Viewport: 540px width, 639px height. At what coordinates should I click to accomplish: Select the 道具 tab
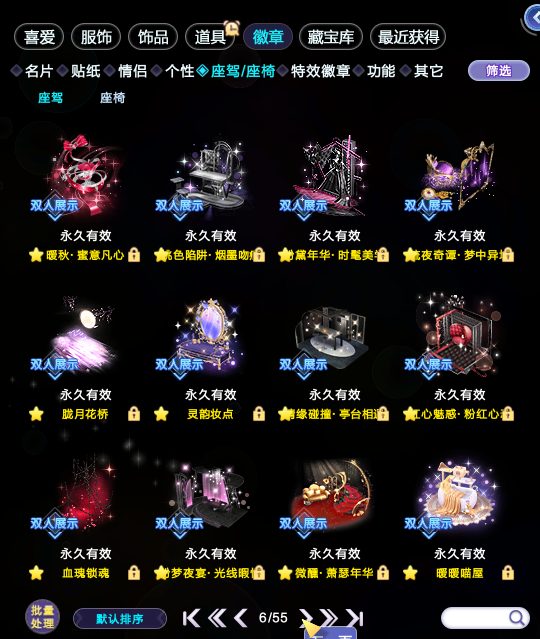(210, 37)
